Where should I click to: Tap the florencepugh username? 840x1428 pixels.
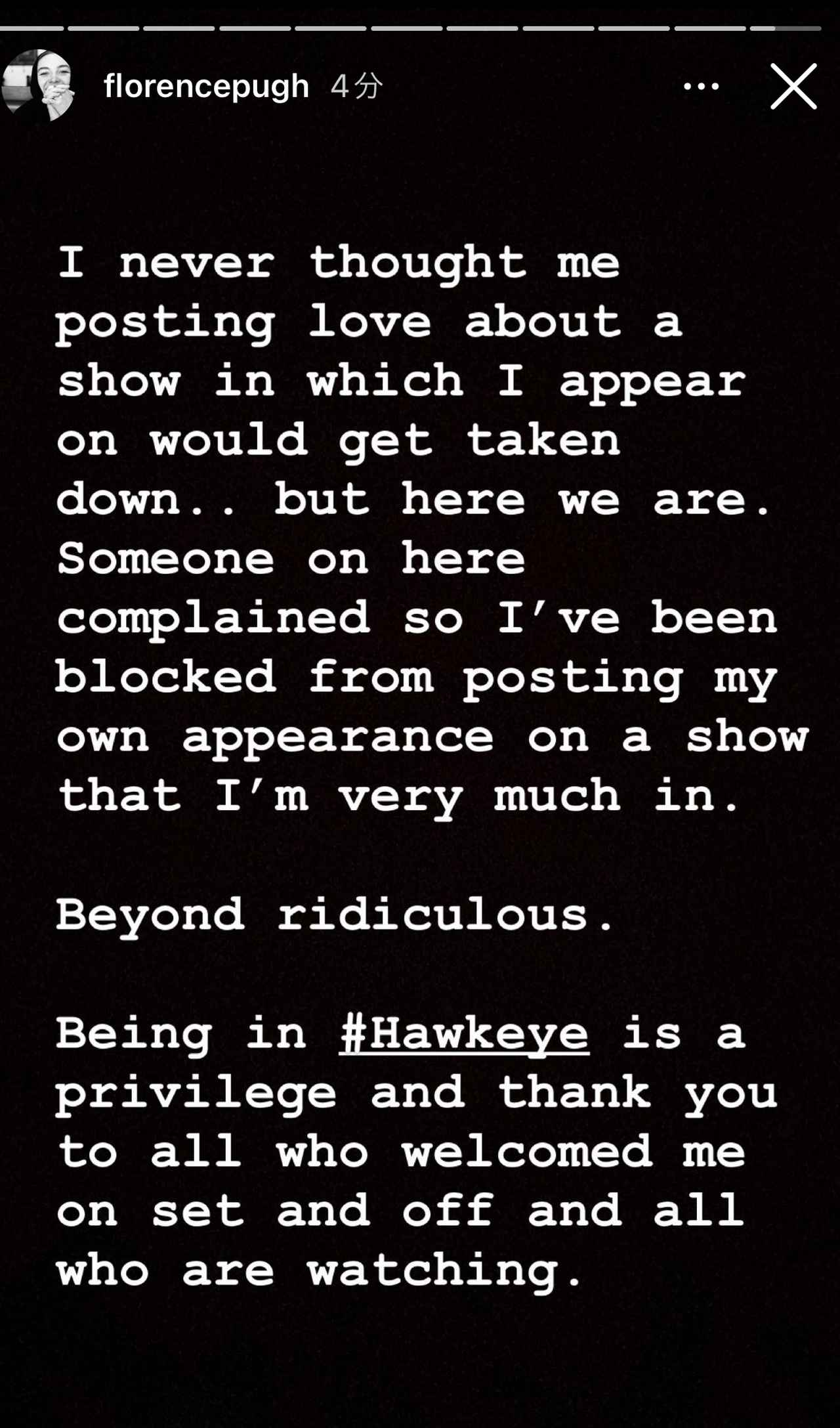tap(206, 86)
